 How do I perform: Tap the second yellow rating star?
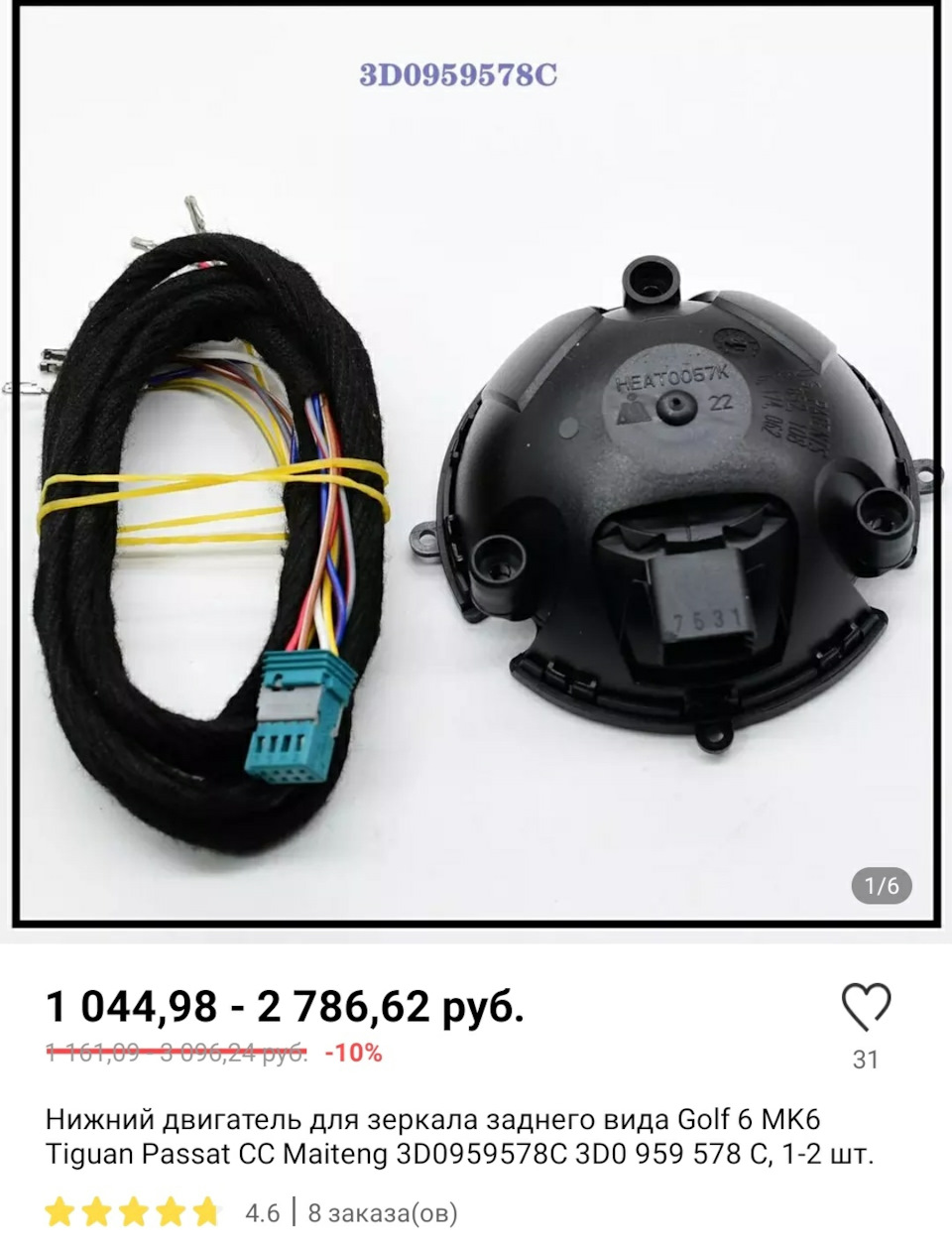[x=96, y=1212]
